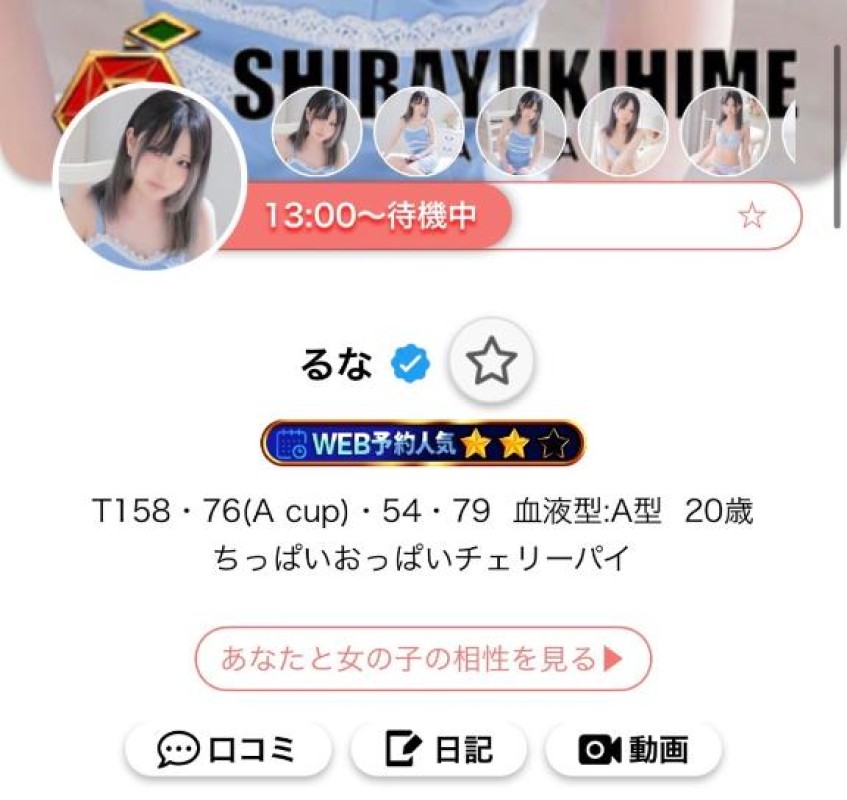The width and height of the screenshot is (847, 800).
Task: Select the first small photo thumbnail
Action: [x=317, y=132]
